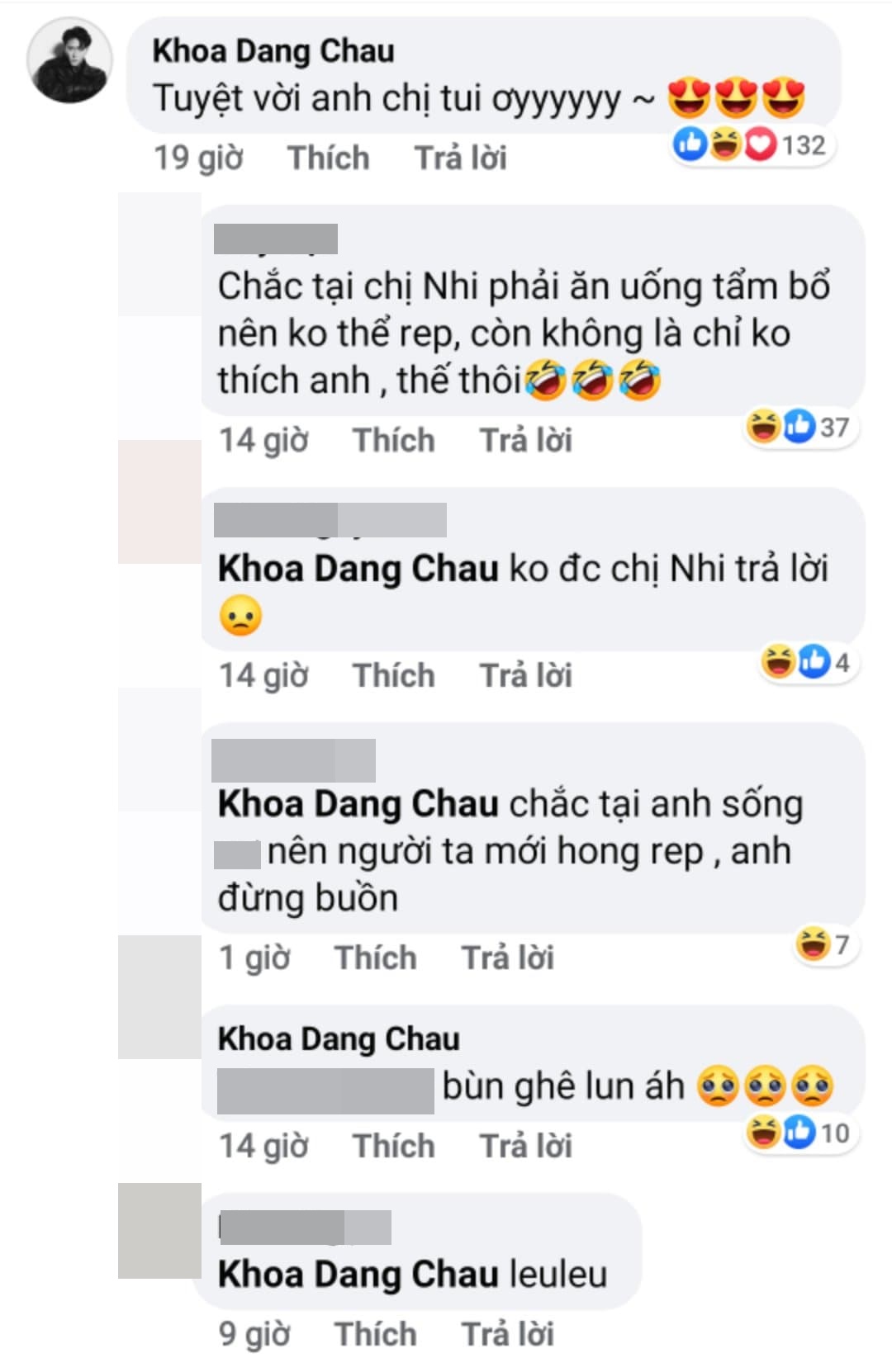Reply to the 'bùn ghê lun áh' comment

(x=525, y=1146)
